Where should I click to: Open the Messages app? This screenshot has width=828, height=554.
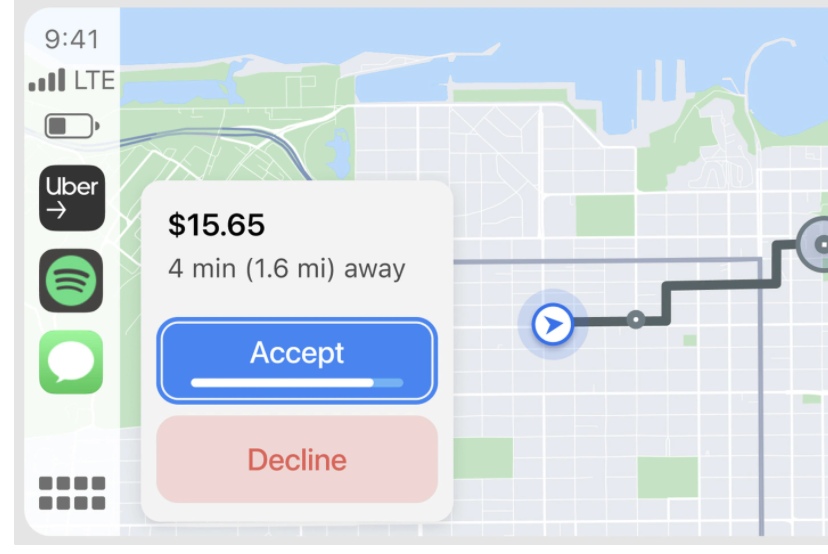click(71, 362)
